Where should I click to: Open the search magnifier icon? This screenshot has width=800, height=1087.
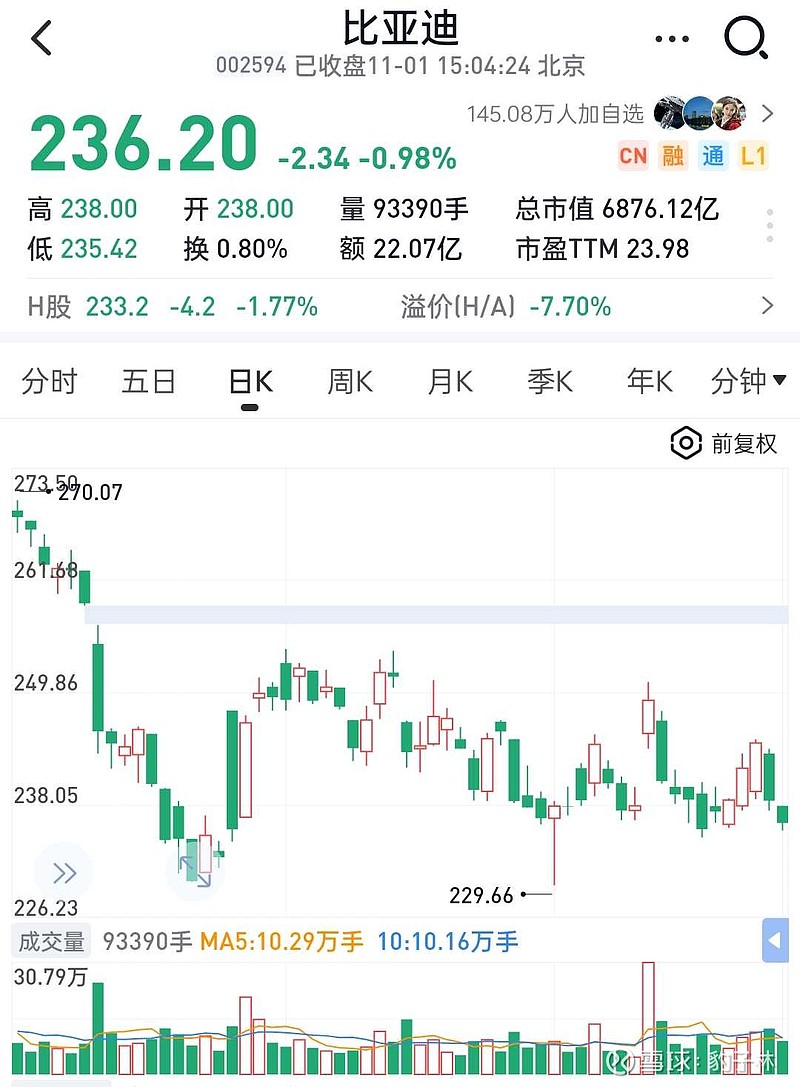[x=746, y=38]
